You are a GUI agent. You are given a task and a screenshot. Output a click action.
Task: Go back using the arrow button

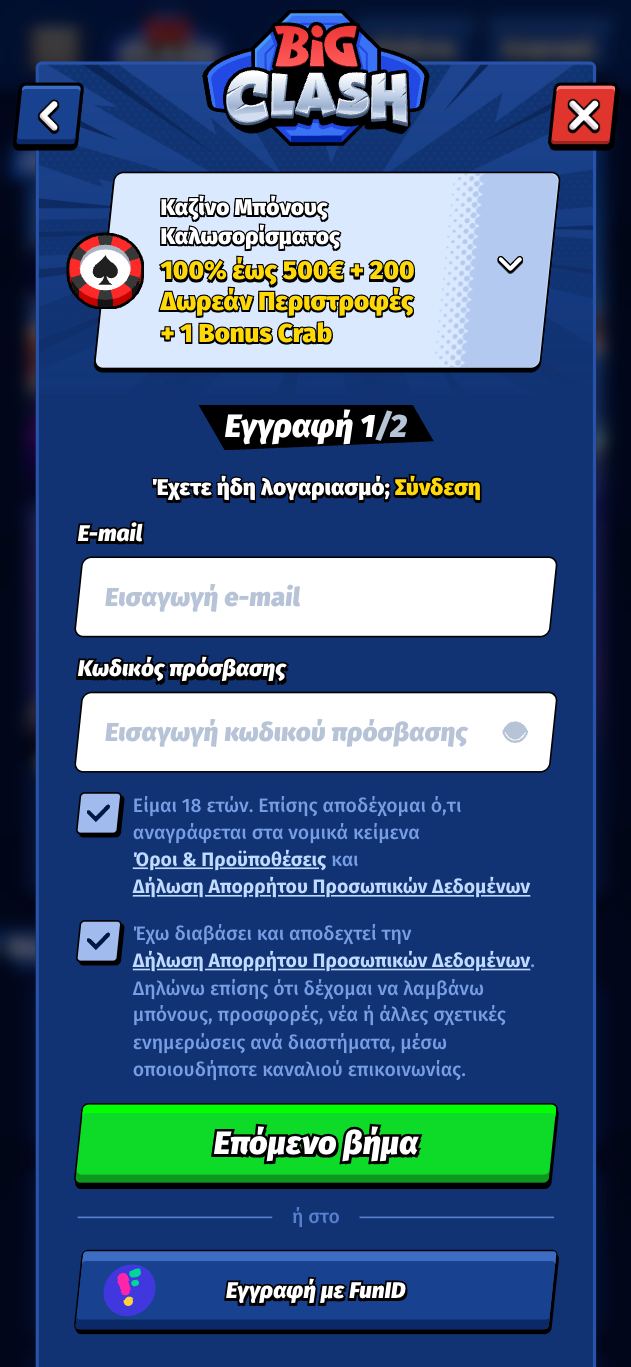[x=48, y=116]
